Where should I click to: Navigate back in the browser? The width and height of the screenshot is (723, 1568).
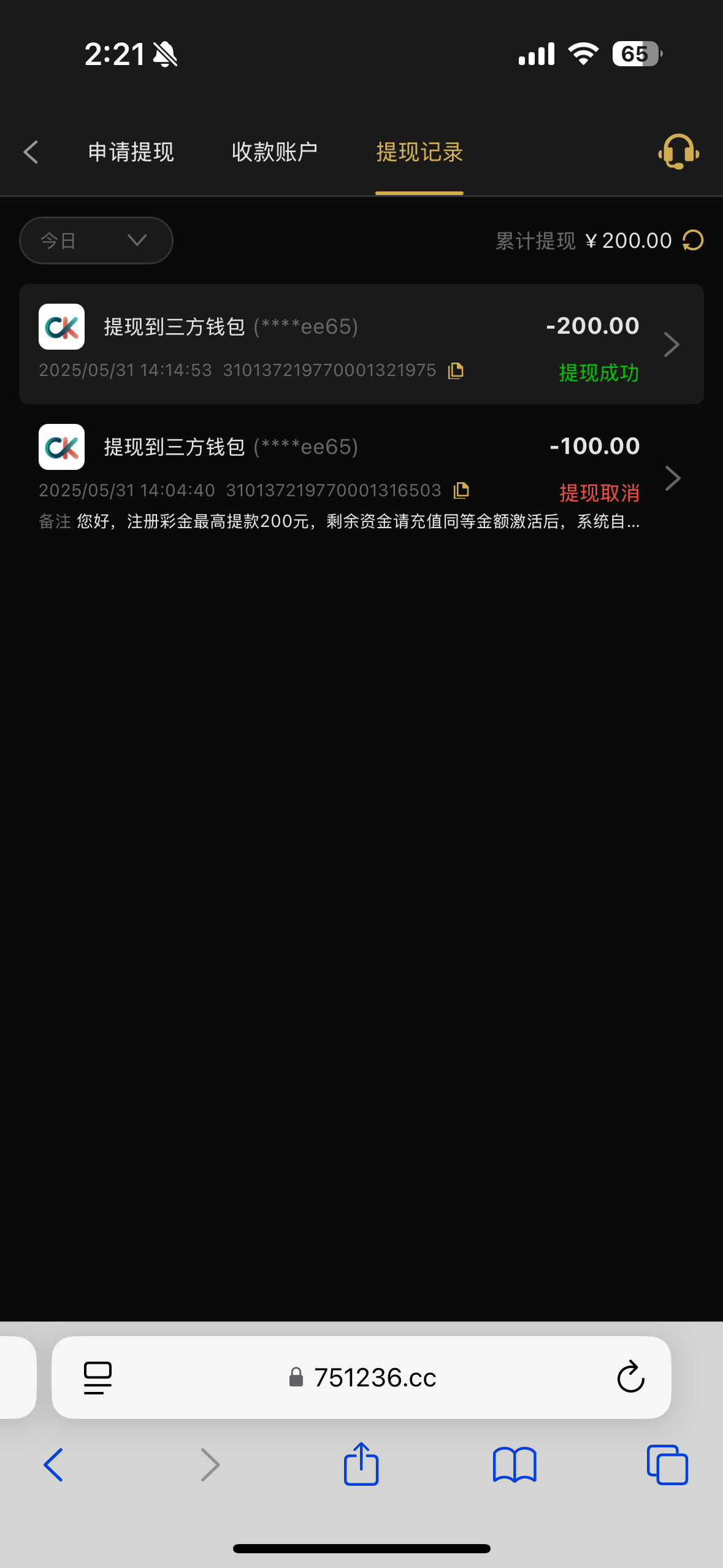point(54,1465)
